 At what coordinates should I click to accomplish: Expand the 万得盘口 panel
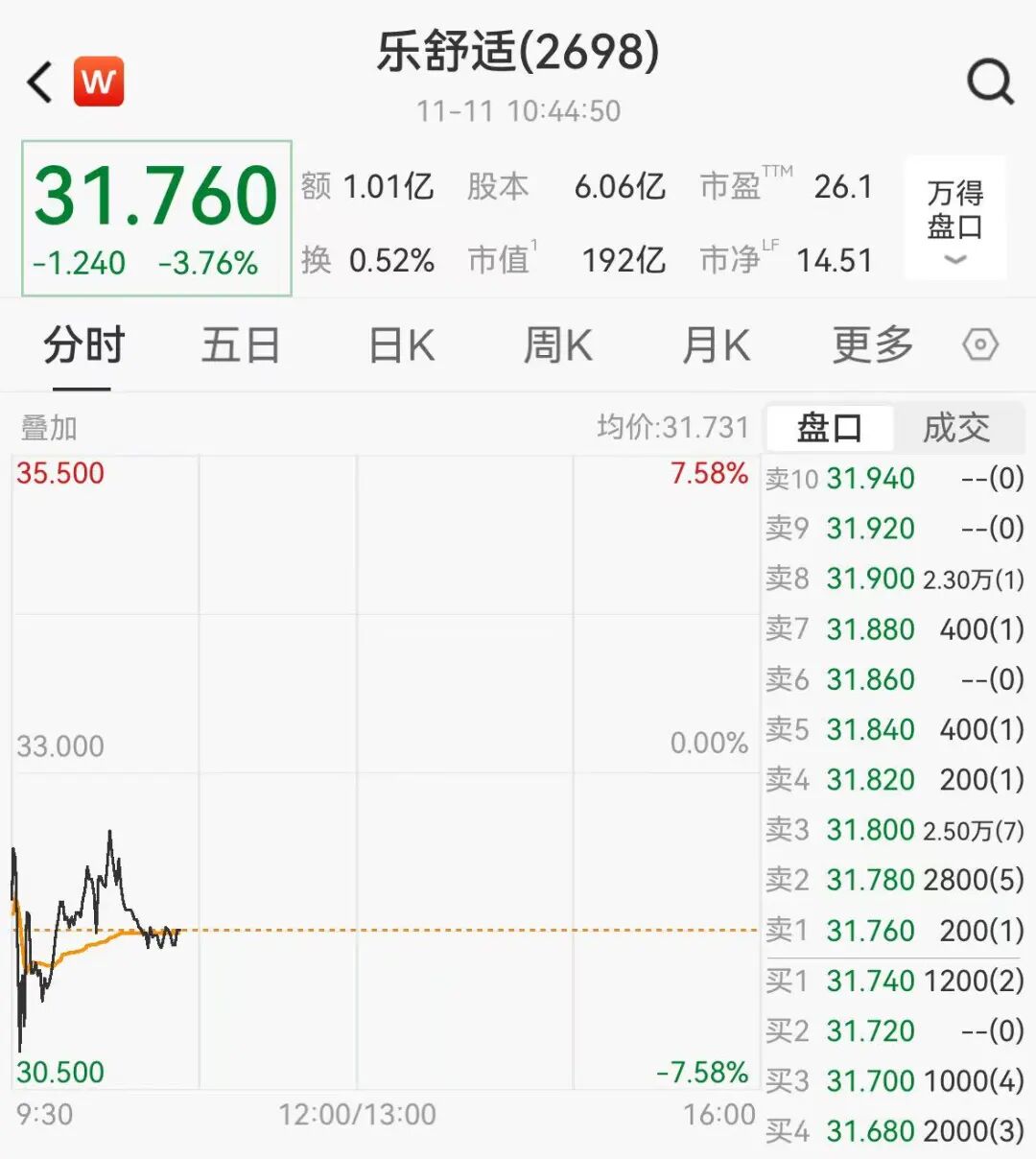pyautogui.click(x=954, y=219)
